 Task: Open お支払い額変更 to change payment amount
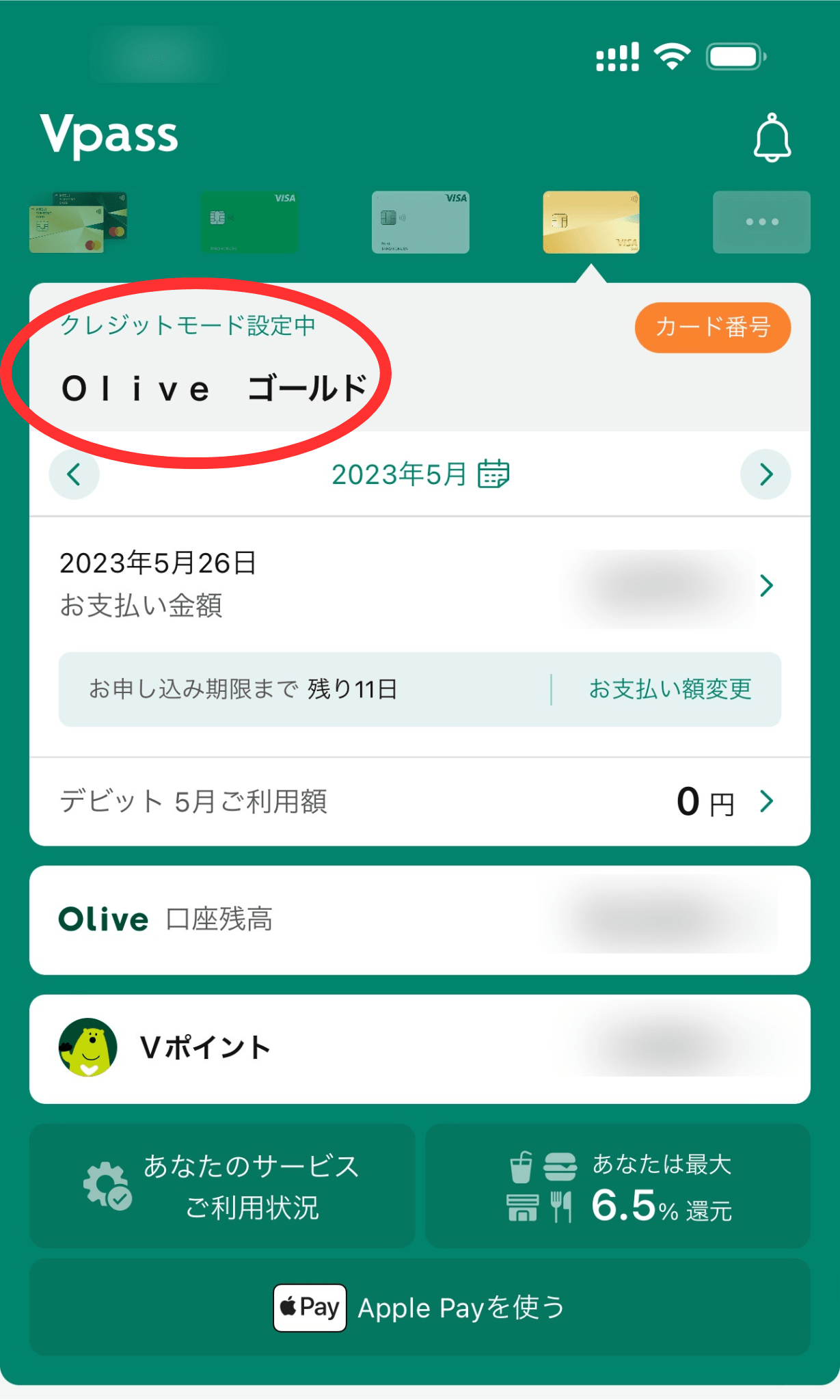click(669, 690)
